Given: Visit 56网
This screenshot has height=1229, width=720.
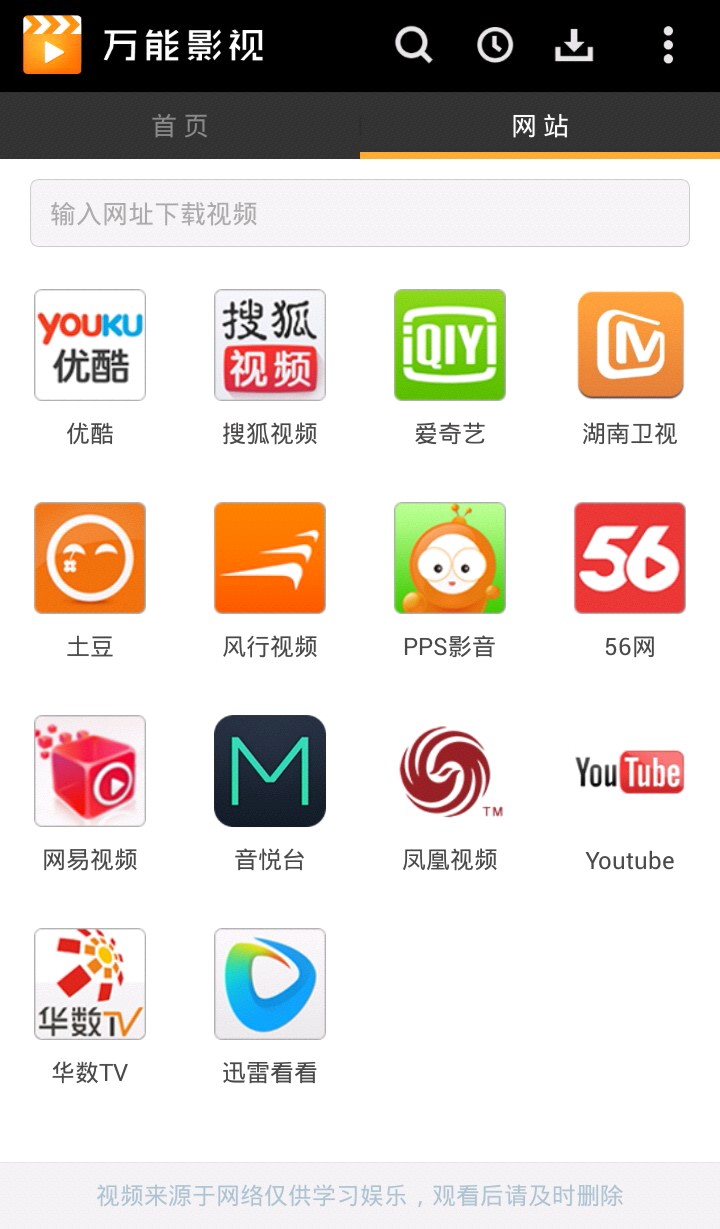Looking at the screenshot, I should pyautogui.click(x=630, y=558).
